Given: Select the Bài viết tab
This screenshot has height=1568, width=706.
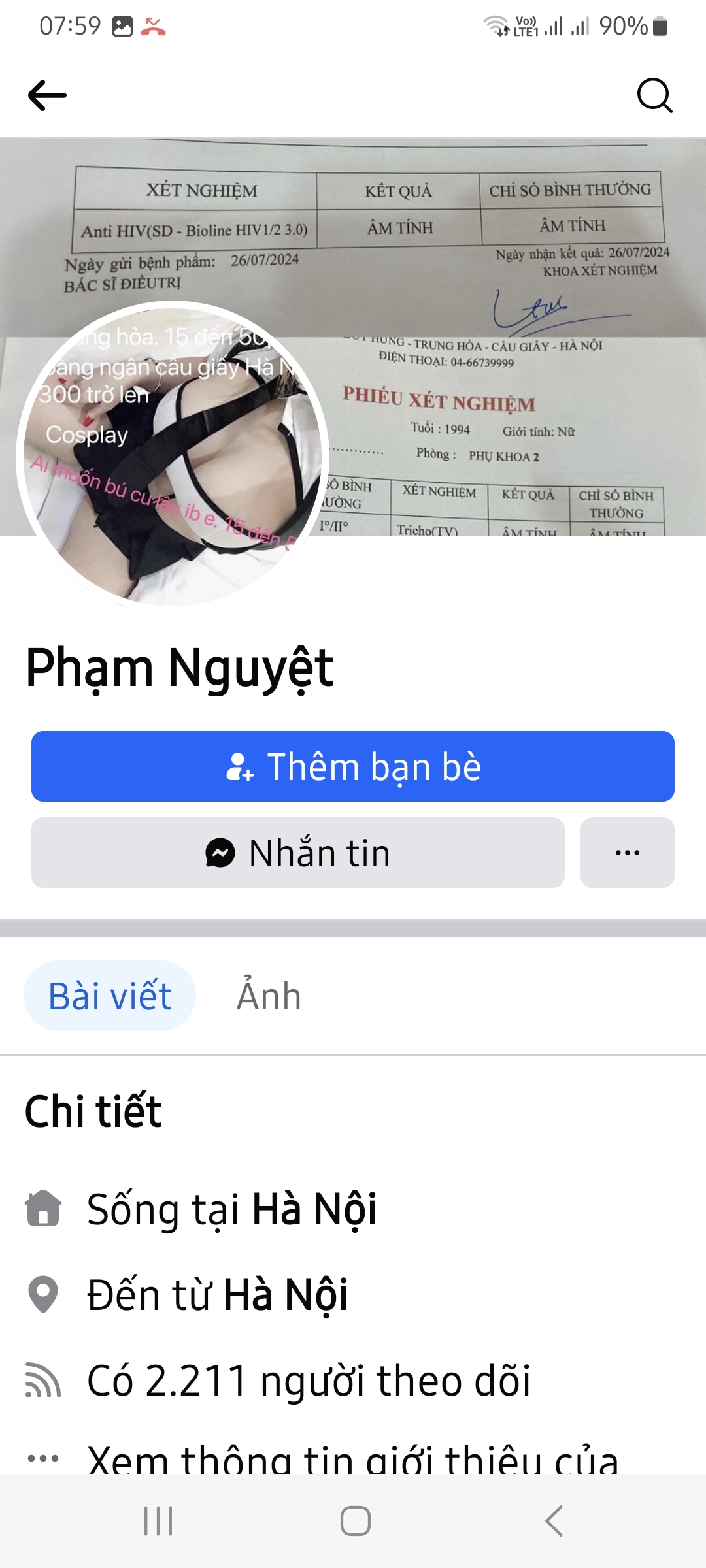Looking at the screenshot, I should pyautogui.click(x=109, y=996).
